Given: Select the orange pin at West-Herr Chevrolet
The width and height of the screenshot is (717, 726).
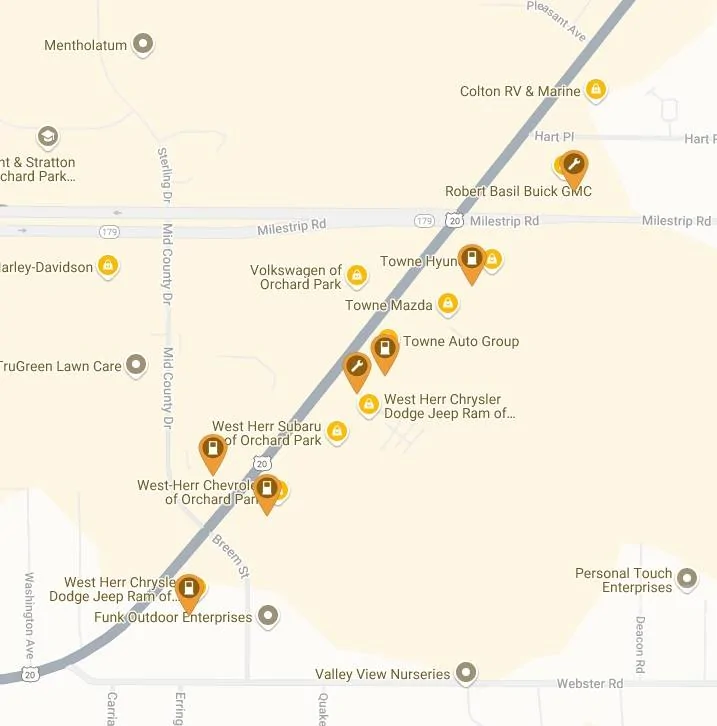Looking at the screenshot, I should click(x=266, y=490).
